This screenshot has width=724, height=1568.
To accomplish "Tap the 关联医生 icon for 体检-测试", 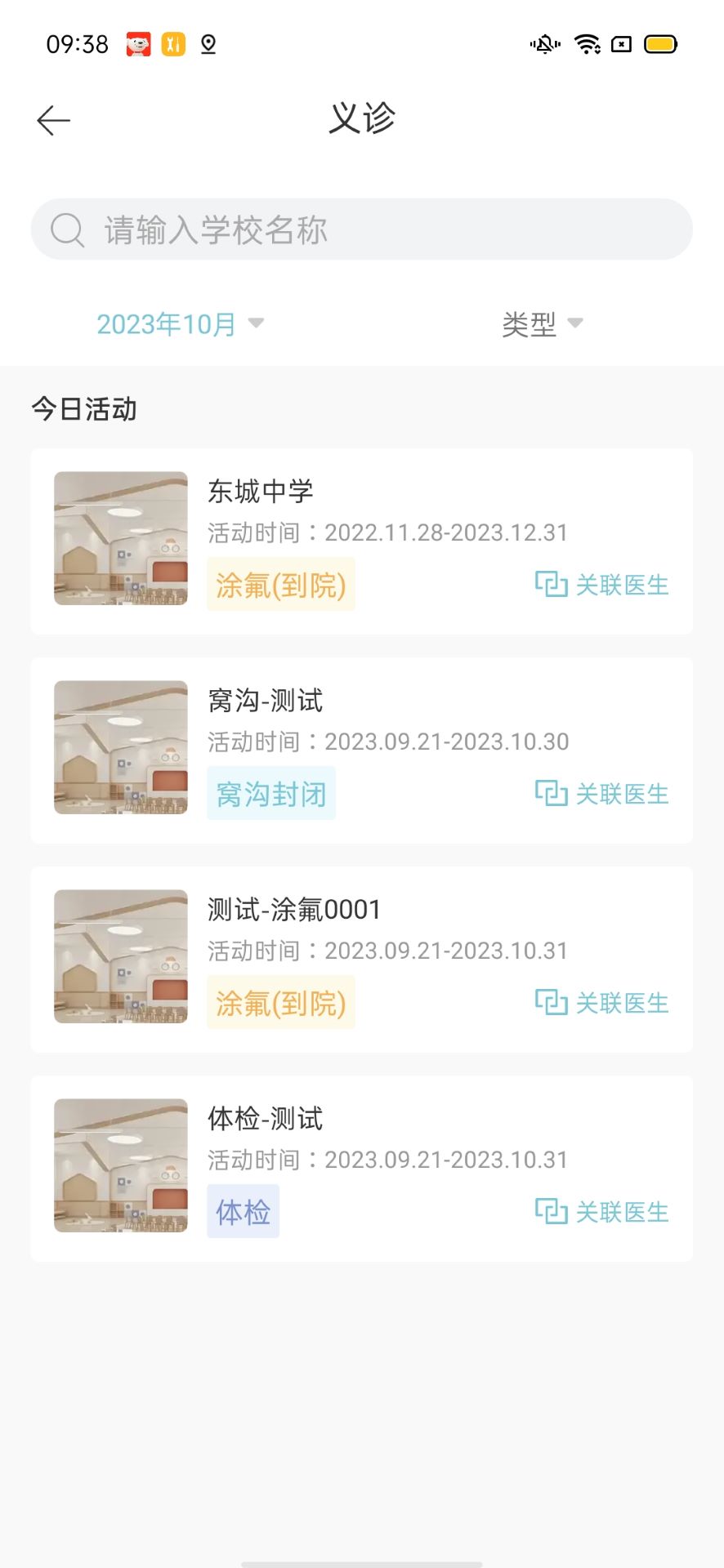I will click(552, 1212).
